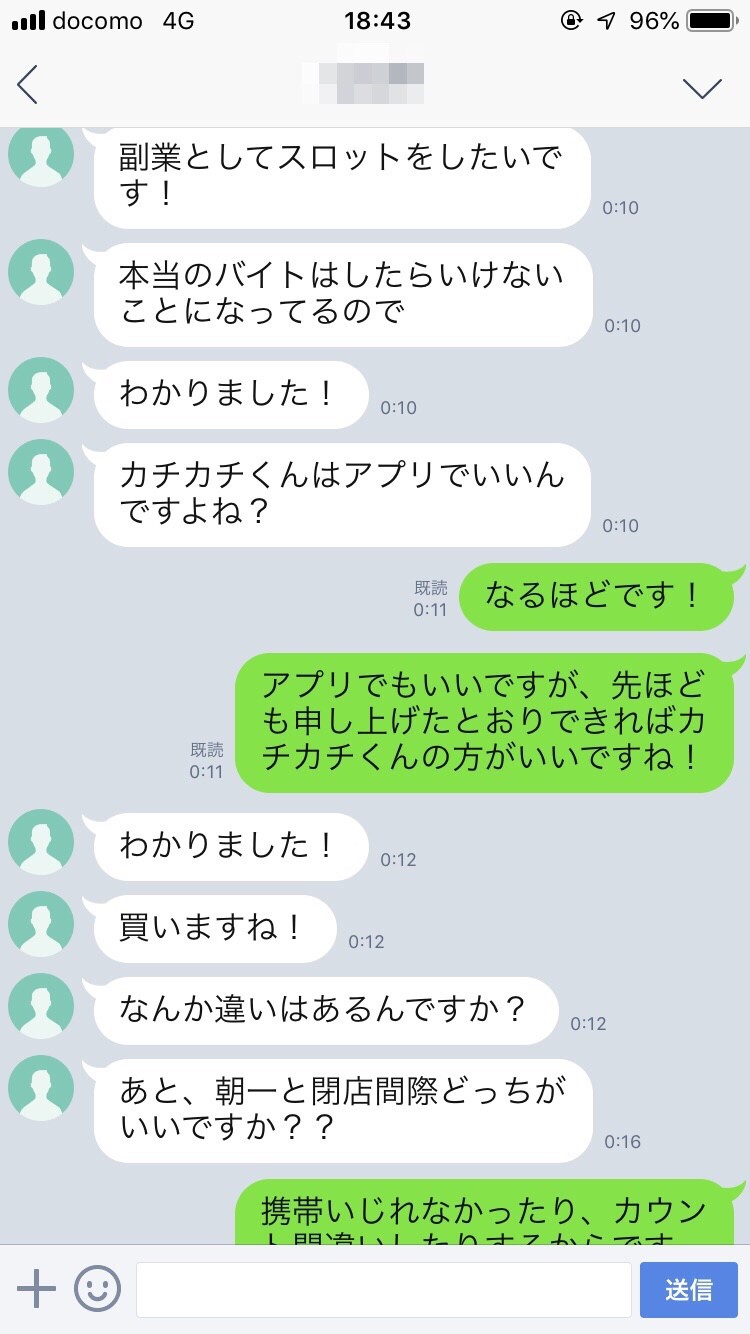Viewport: 750px width, 1334px height.
Task: Tap the blue 送信 send button
Action: 689,1290
